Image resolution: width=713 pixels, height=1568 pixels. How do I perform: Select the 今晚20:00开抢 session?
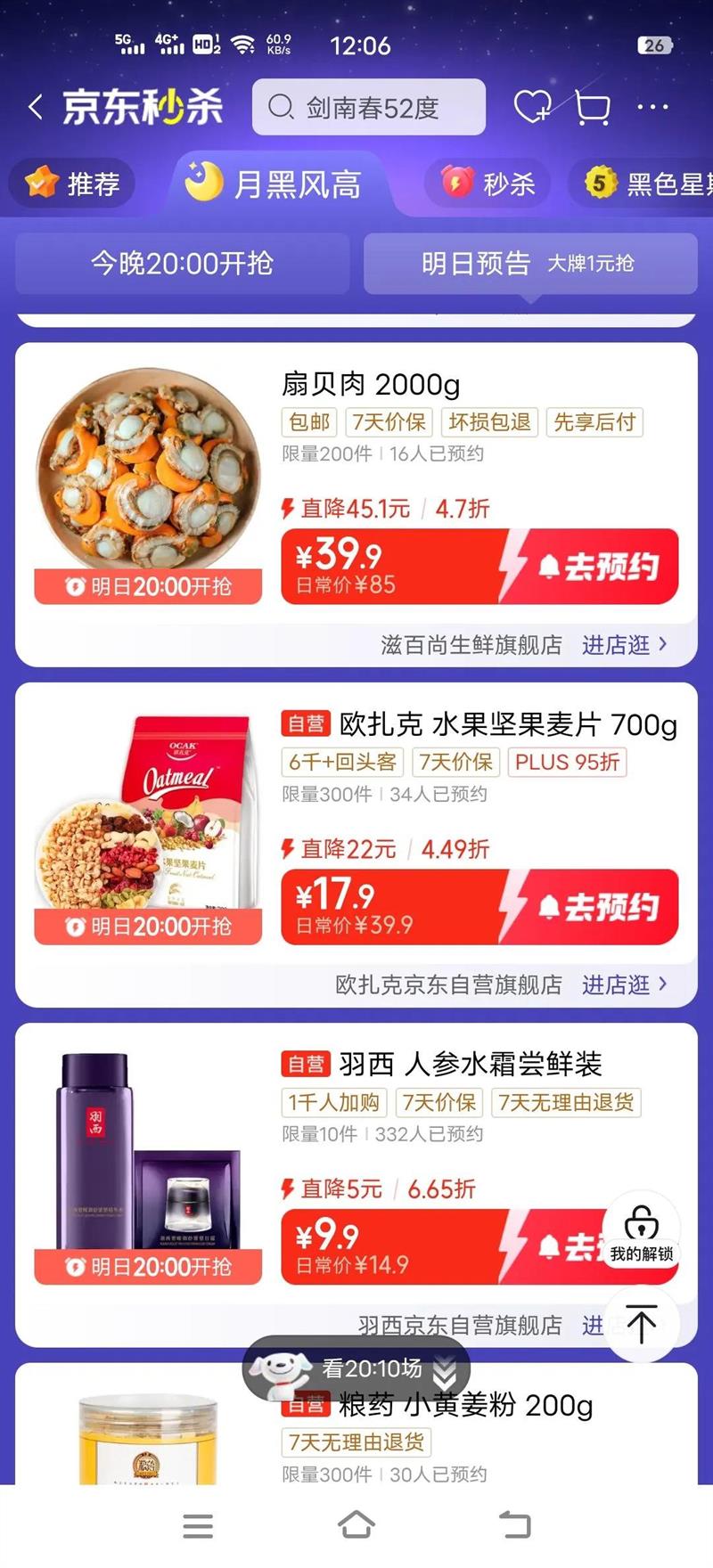click(x=182, y=263)
